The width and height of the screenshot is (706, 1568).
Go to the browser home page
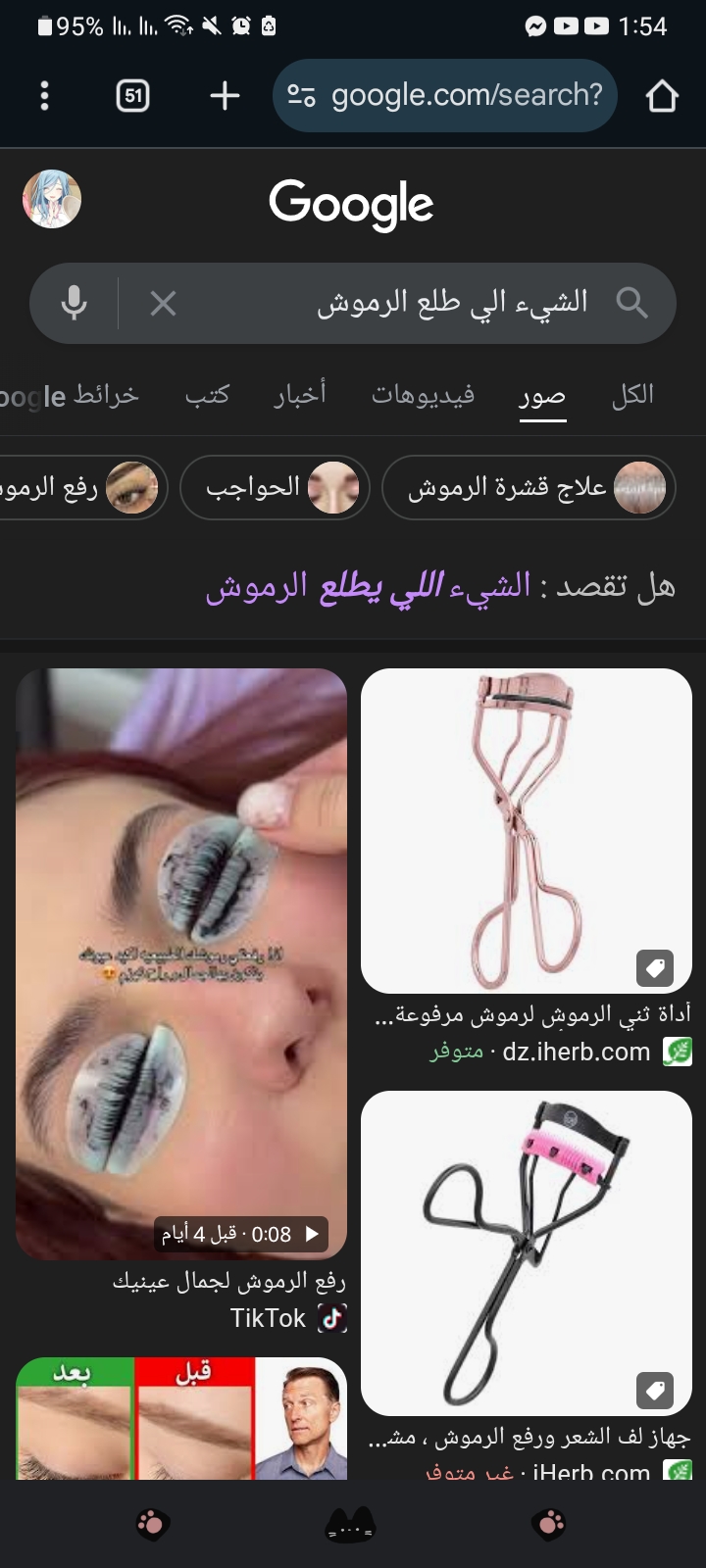click(662, 95)
